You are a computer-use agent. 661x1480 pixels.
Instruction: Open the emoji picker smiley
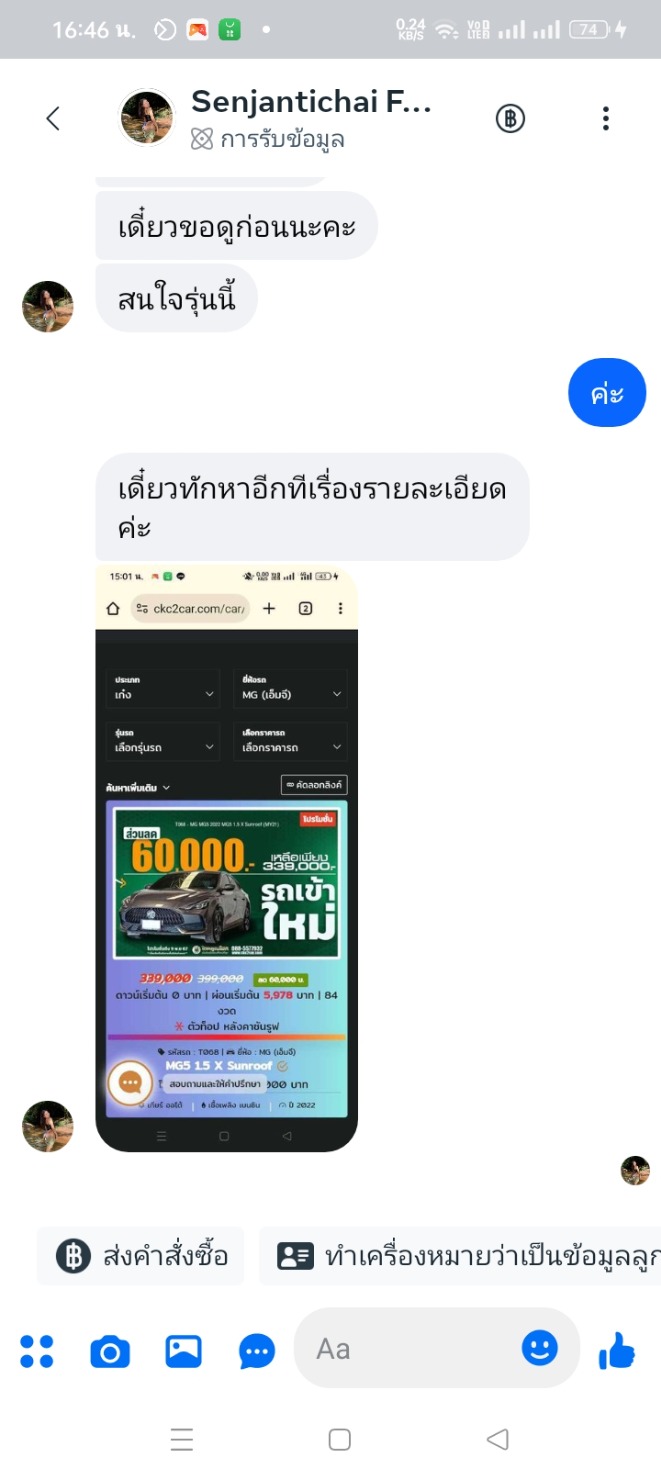click(x=540, y=1349)
